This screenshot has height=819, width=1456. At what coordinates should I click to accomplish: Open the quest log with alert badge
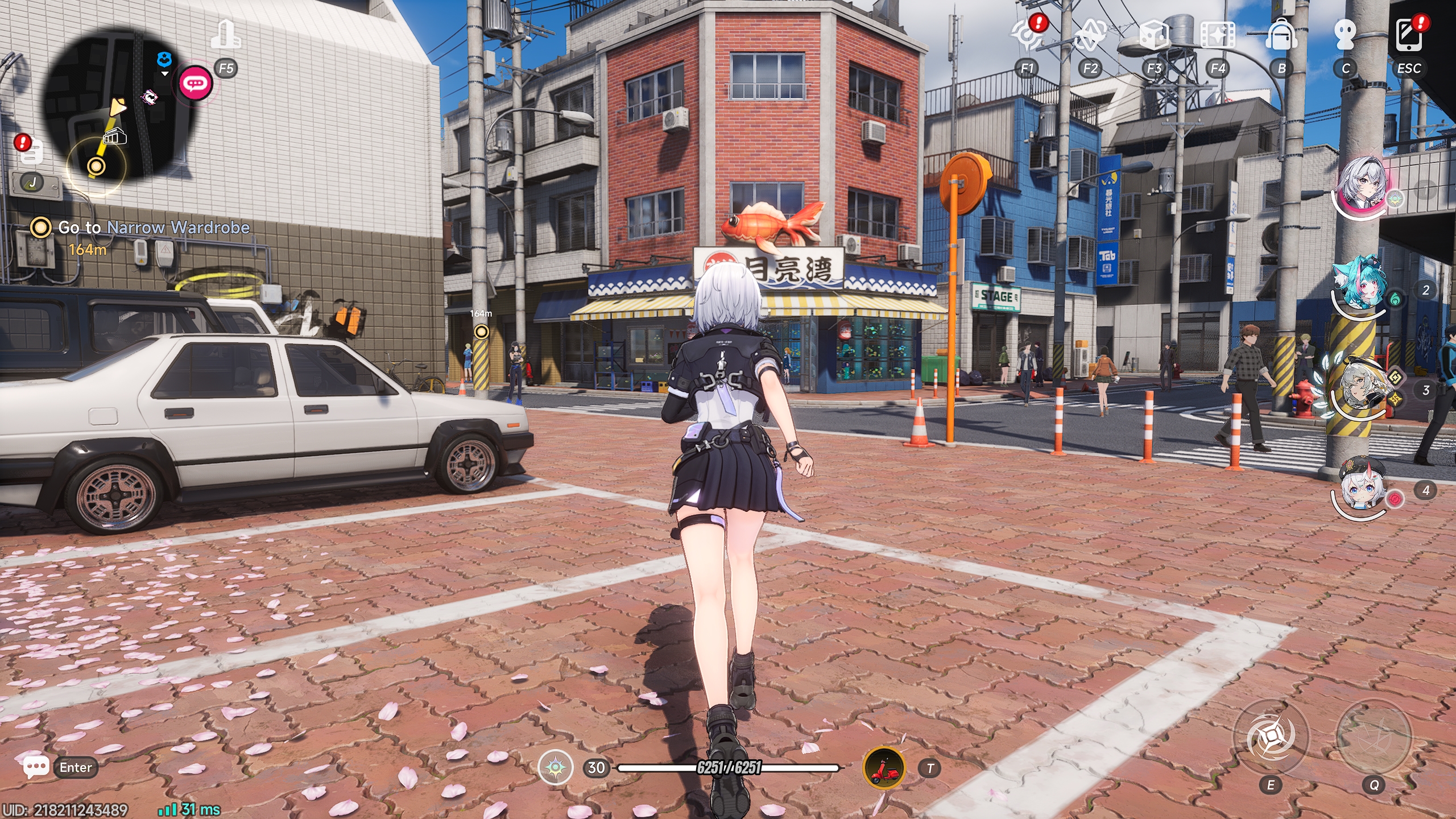[x=30, y=150]
